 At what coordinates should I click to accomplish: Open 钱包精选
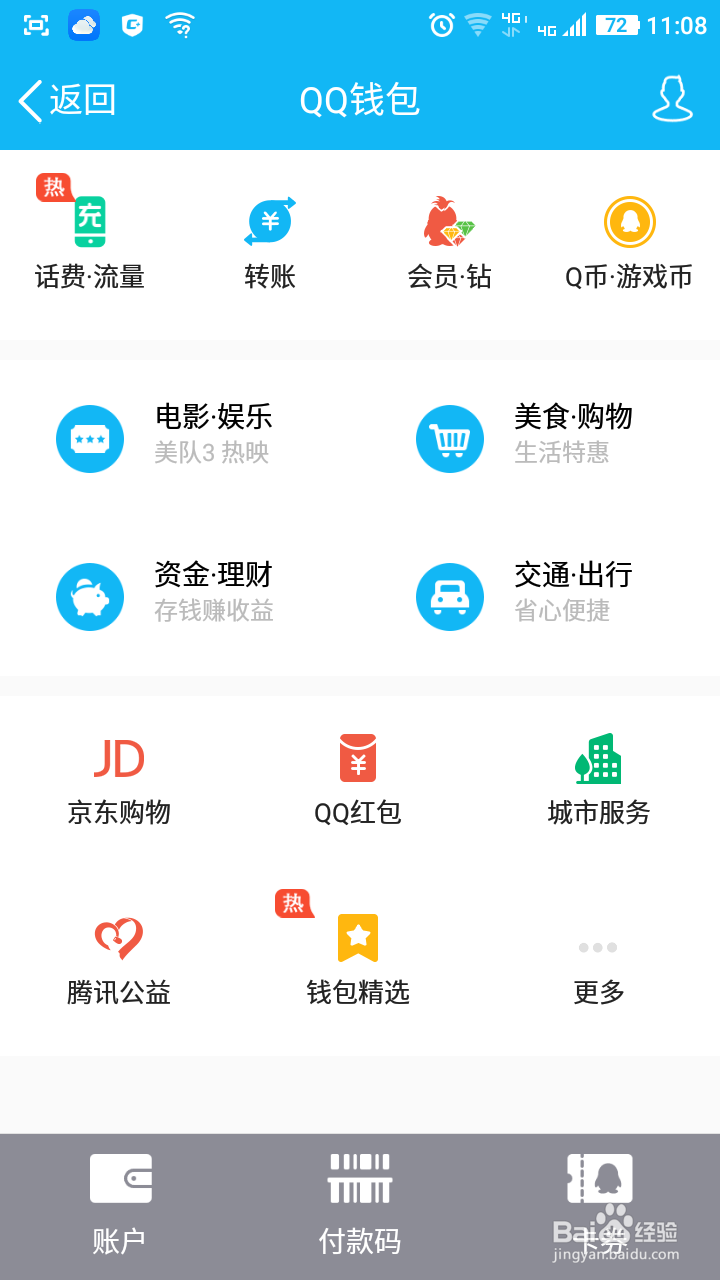[358, 960]
